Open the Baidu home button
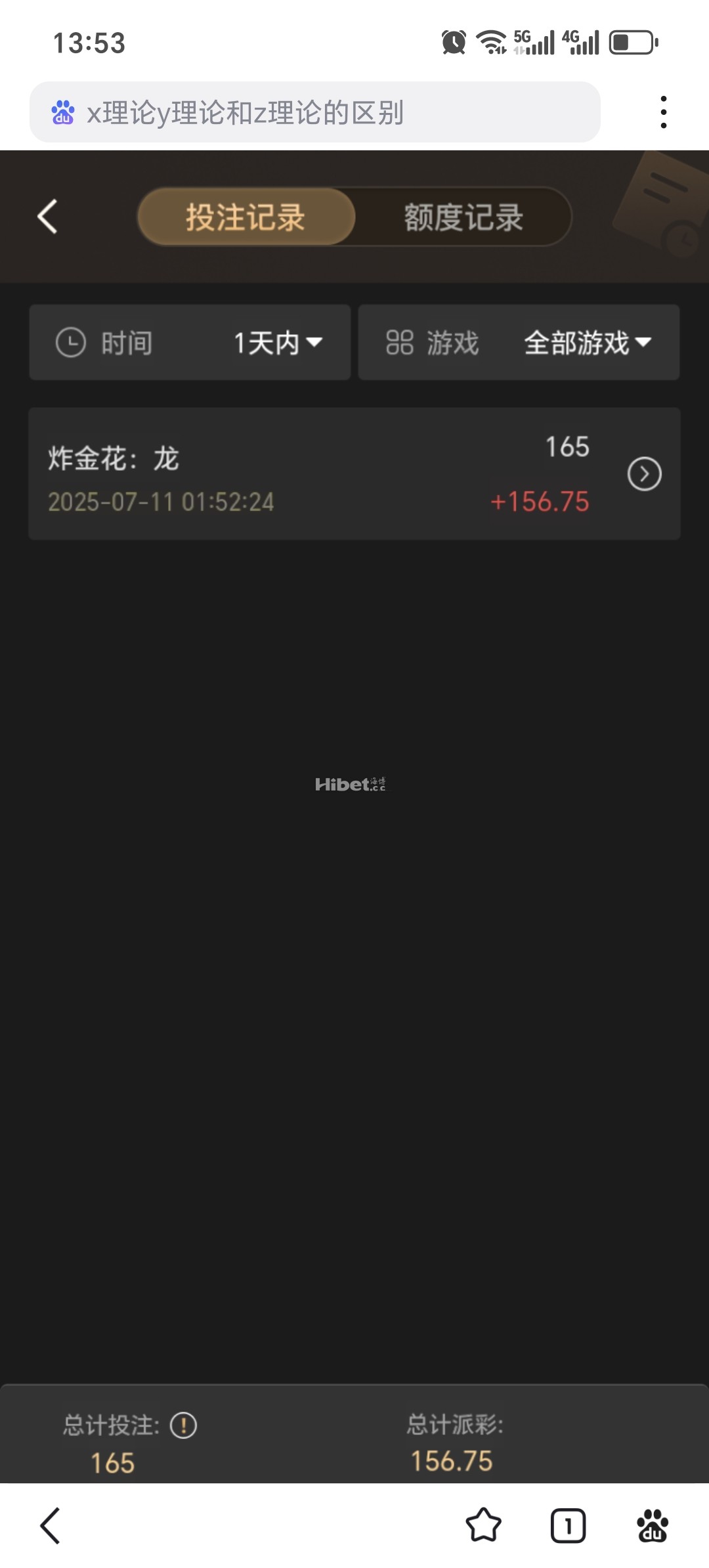Screen dimensions: 709x1568 [652, 1525]
